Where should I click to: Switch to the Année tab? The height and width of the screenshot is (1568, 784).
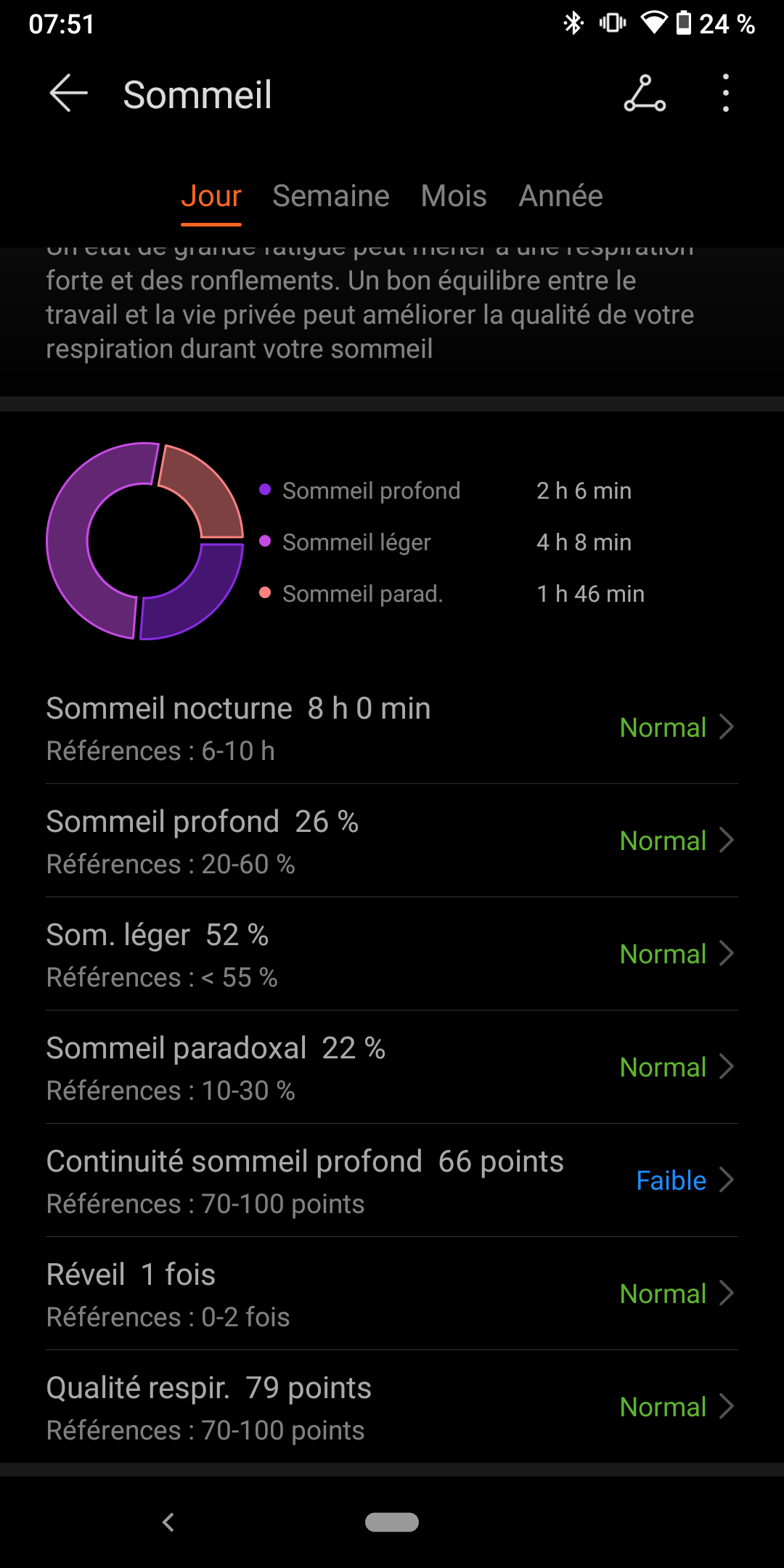[x=560, y=196]
